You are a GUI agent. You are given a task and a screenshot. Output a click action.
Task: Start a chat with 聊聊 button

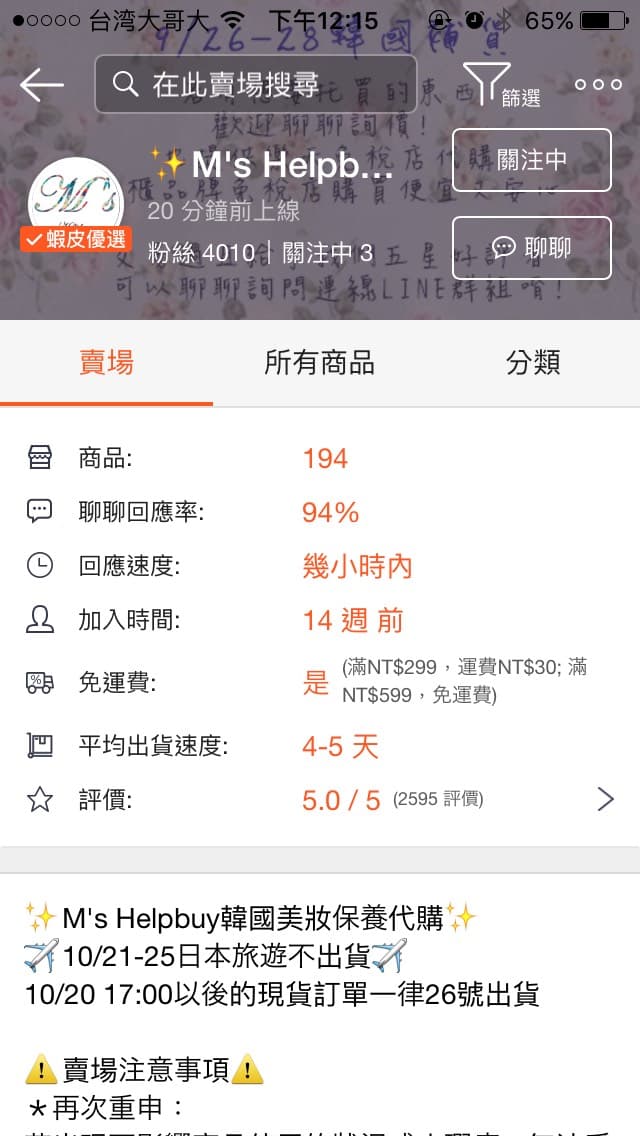(532, 248)
